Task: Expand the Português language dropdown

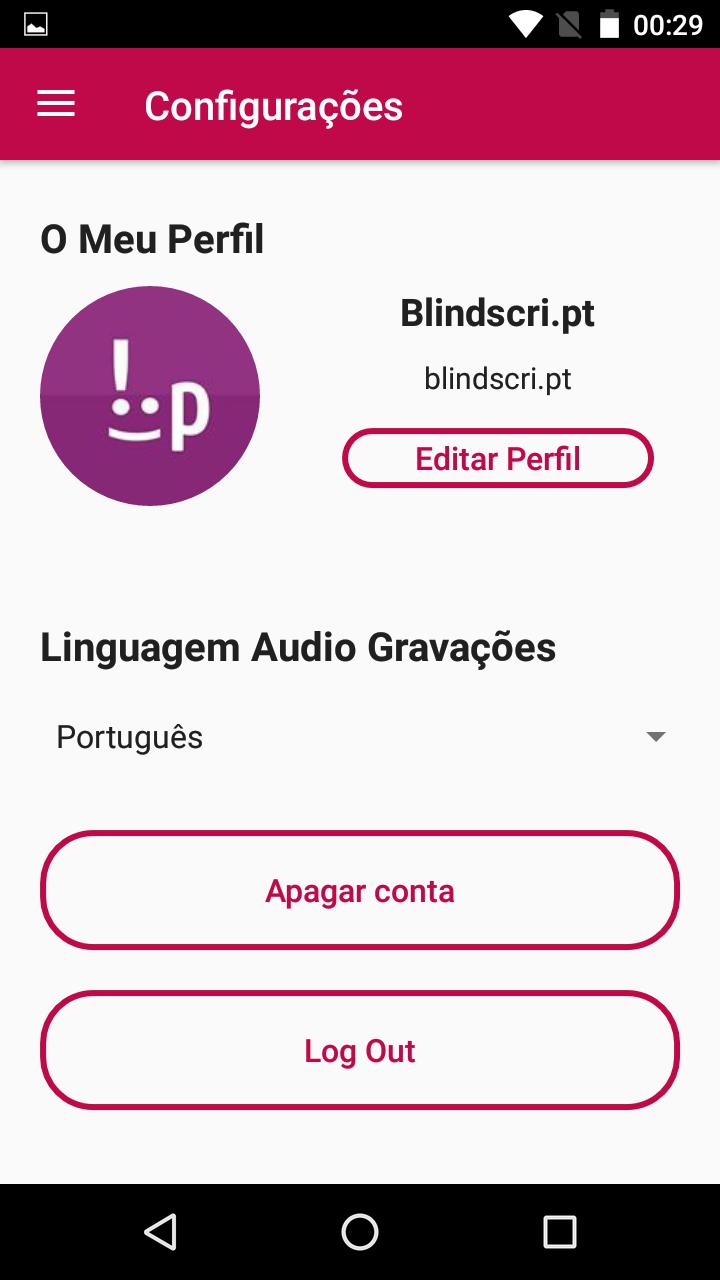Action: pos(360,738)
